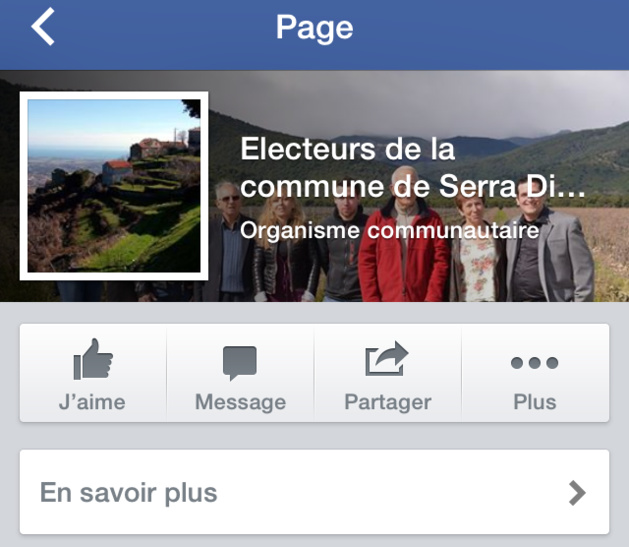Viewport: 629px width, 547px height.
Task: Open the Plus more options menu
Action: 534,374
